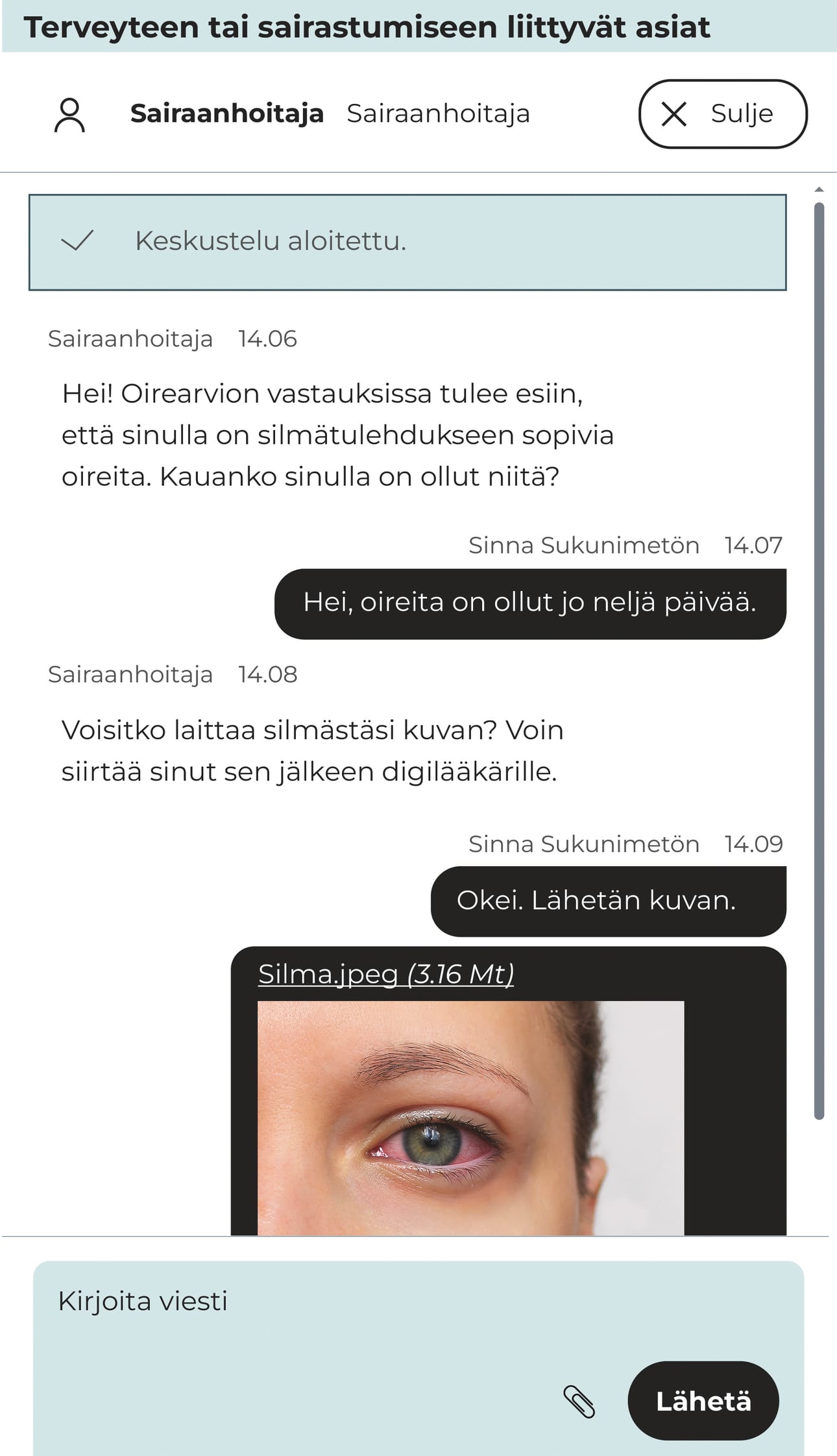
Task: Send the message with Lähetä
Action: [x=703, y=1401]
